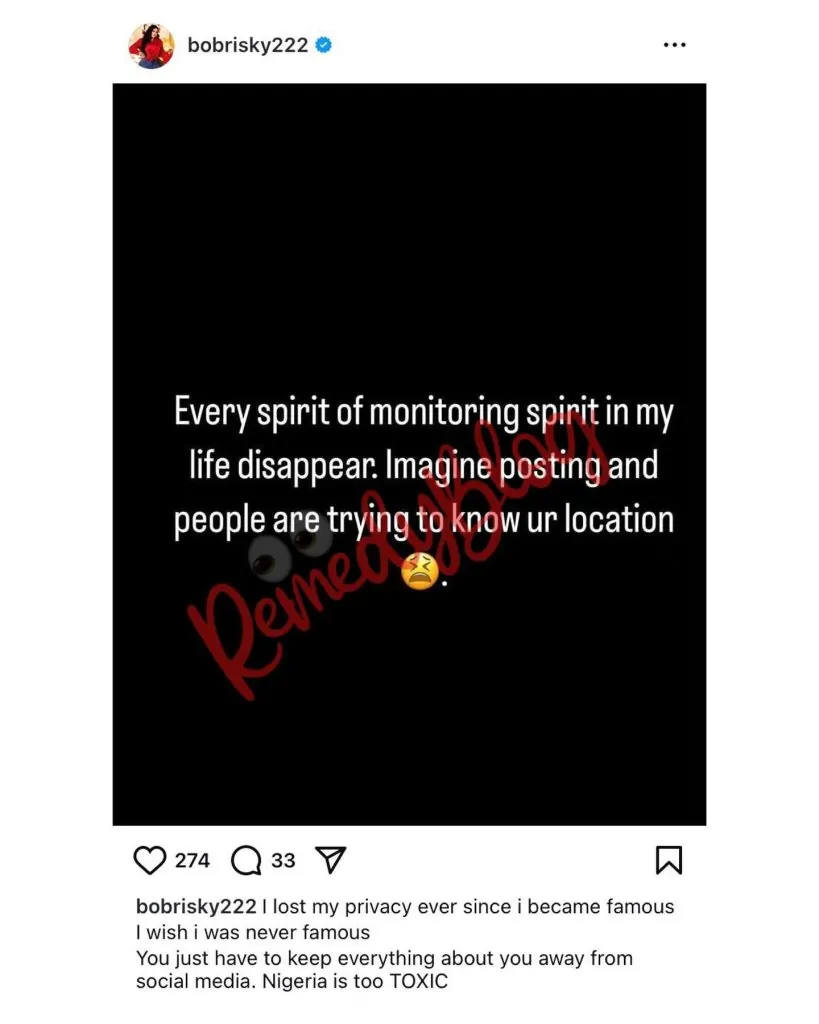Like bobrisky222's post with the heart icon
The width and height of the screenshot is (819, 1024).
(150, 860)
